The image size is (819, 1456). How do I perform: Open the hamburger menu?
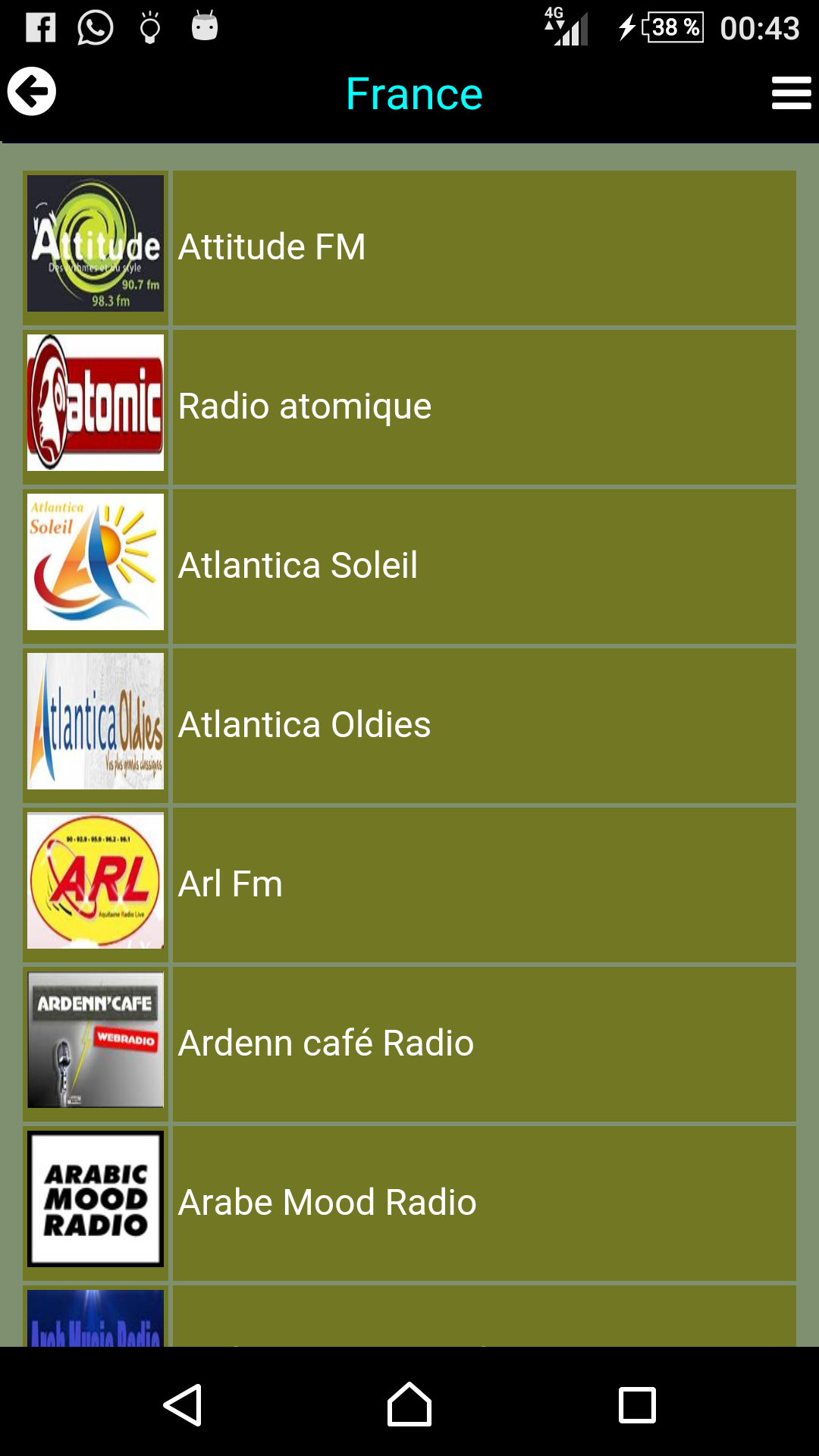[x=791, y=93]
